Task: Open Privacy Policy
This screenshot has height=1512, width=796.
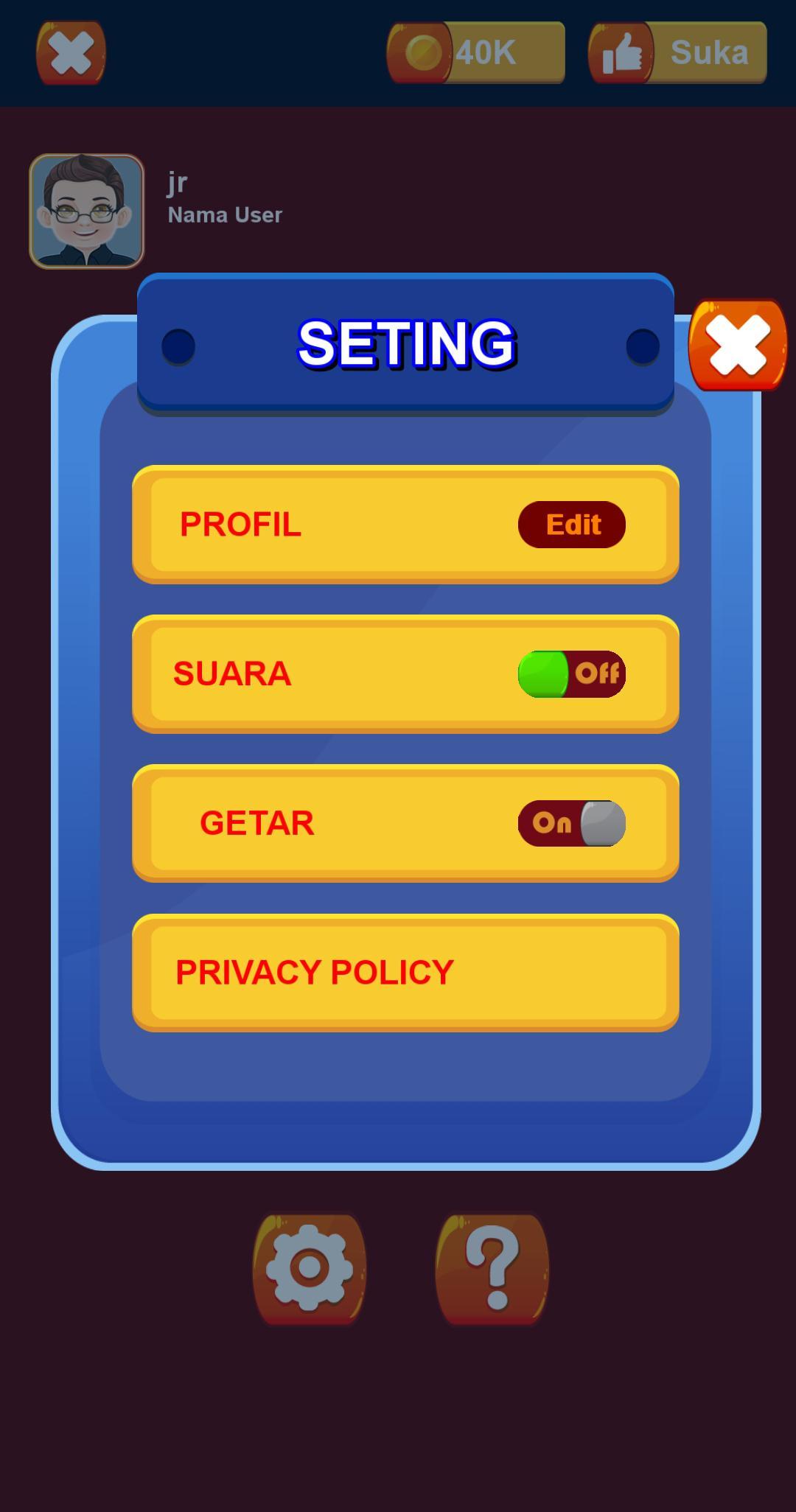Action: pyautogui.click(x=405, y=973)
